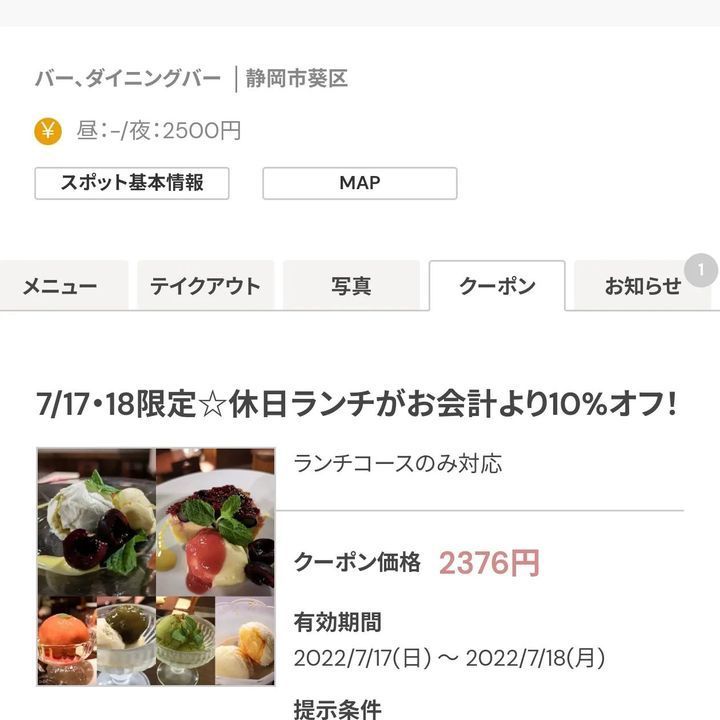Select the クーポン tab
The width and height of the screenshot is (720, 720).
(x=497, y=286)
